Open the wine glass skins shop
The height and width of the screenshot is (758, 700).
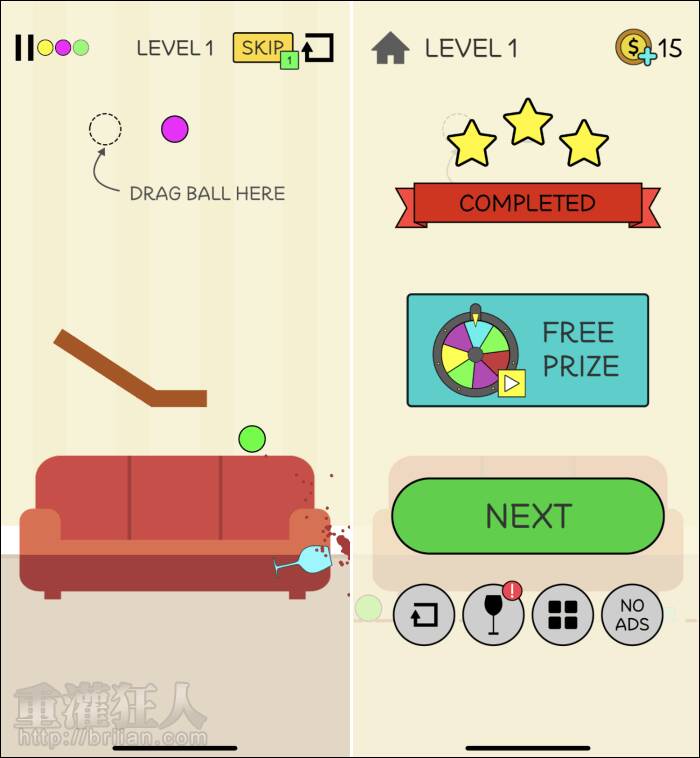pos(493,615)
